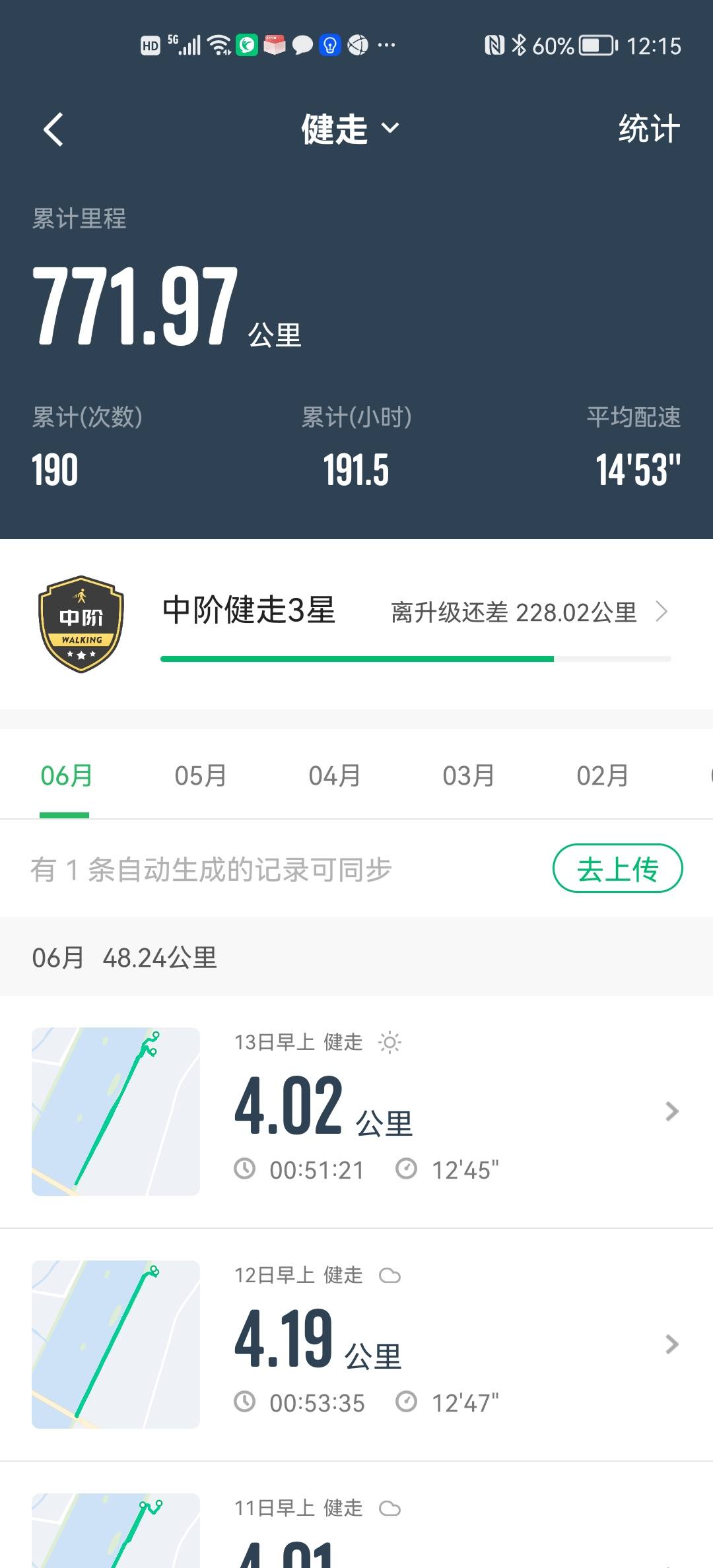
Task: Expand the June 12 walking record
Action: tap(671, 1343)
